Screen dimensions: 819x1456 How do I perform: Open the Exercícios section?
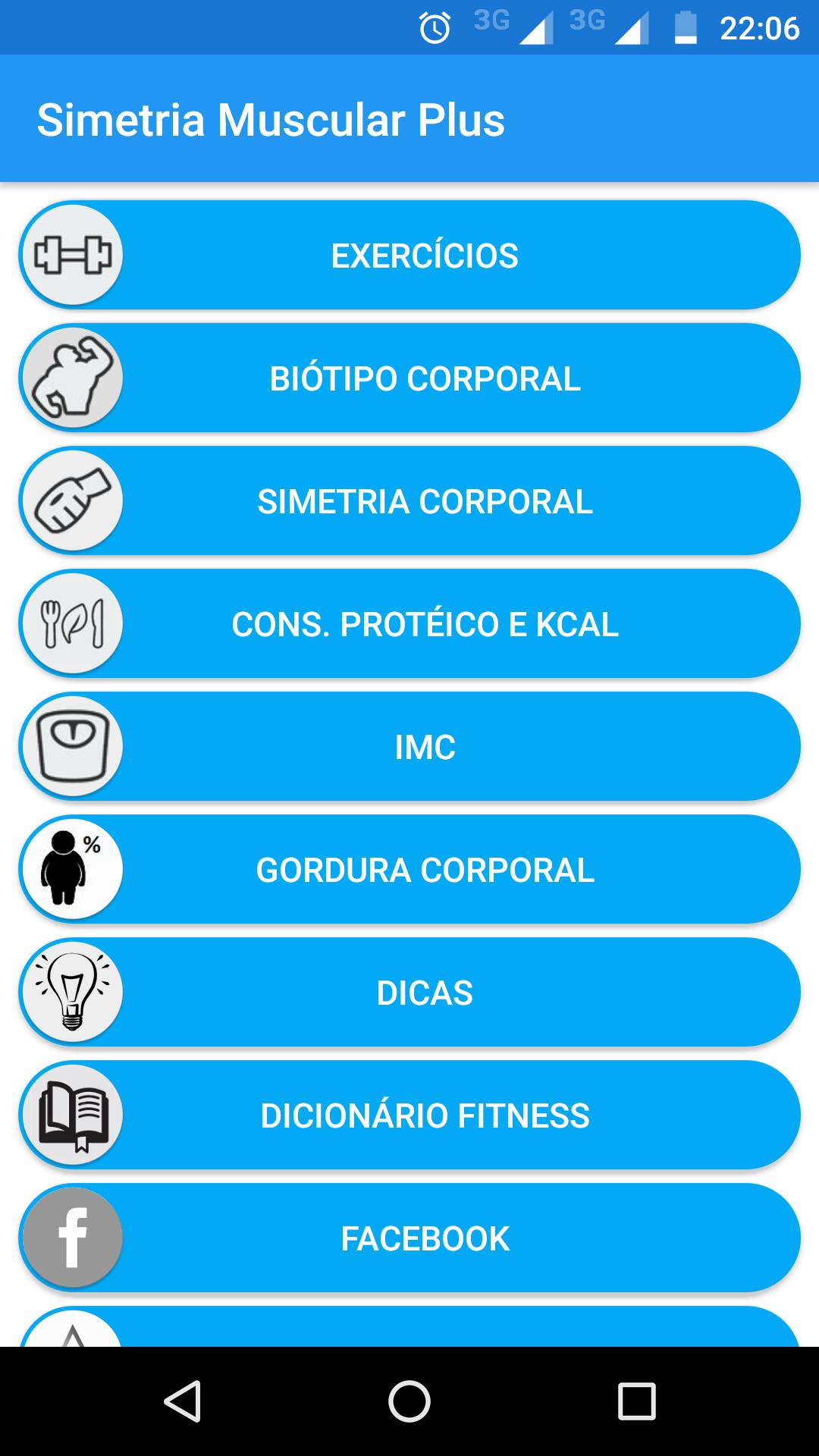423,255
